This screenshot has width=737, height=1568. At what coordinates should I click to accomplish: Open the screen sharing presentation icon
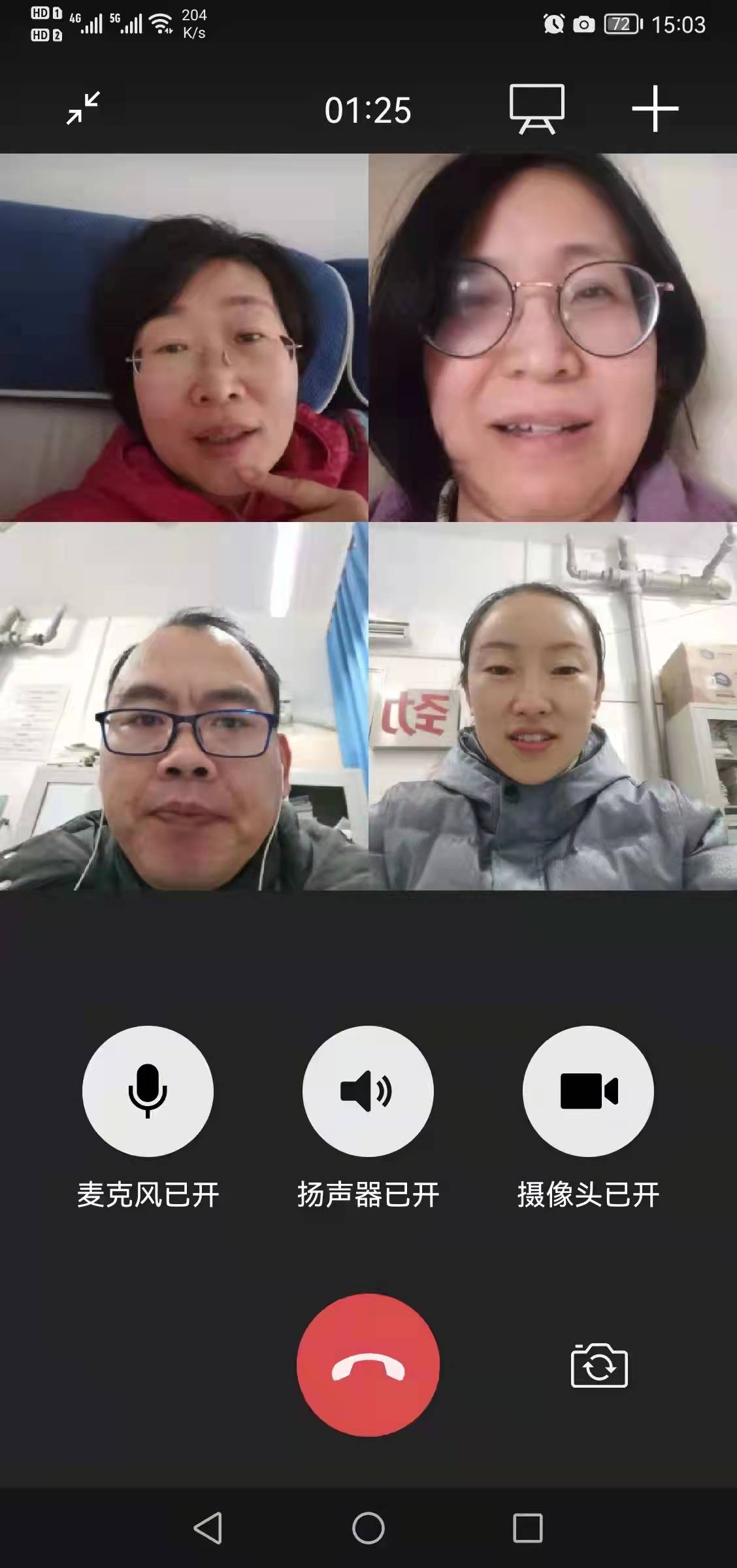coord(537,109)
